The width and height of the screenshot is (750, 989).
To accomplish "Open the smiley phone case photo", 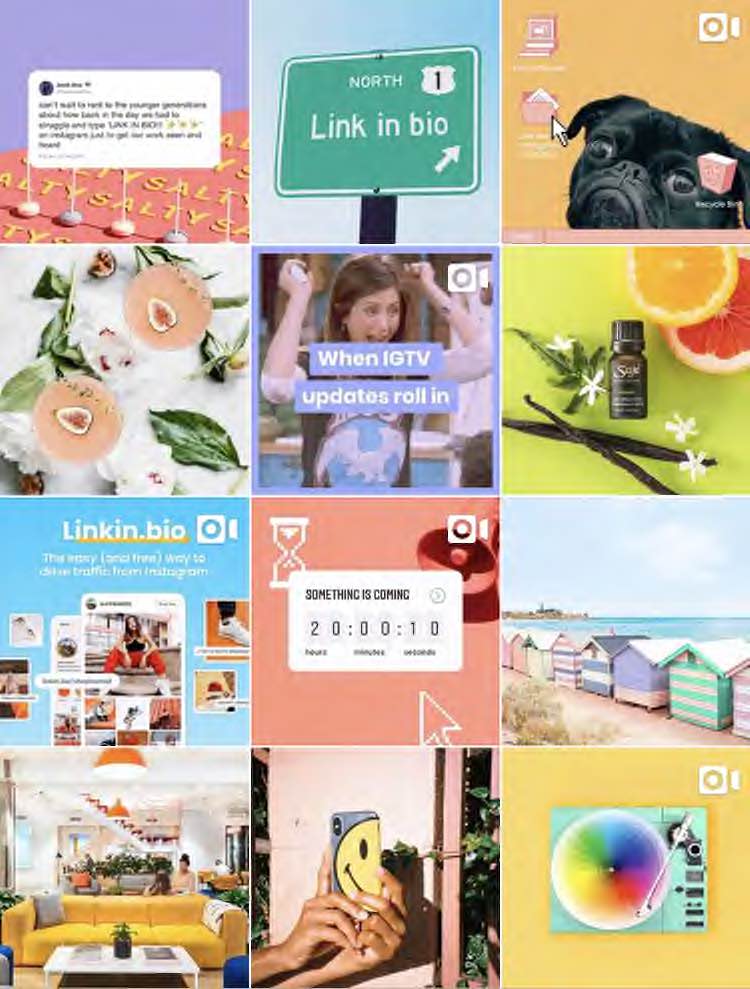I will point(375,868).
